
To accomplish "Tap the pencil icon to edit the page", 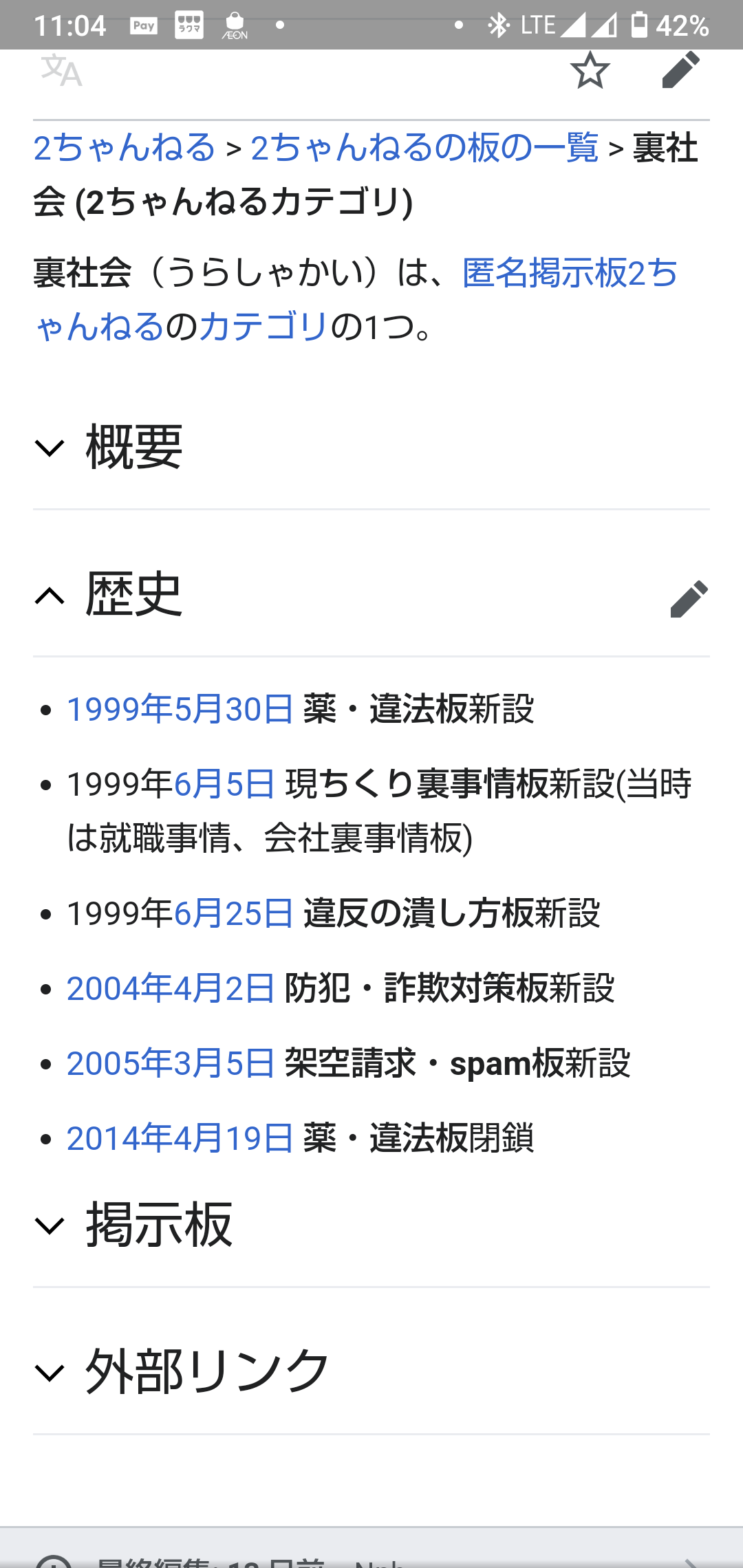I will [x=682, y=71].
